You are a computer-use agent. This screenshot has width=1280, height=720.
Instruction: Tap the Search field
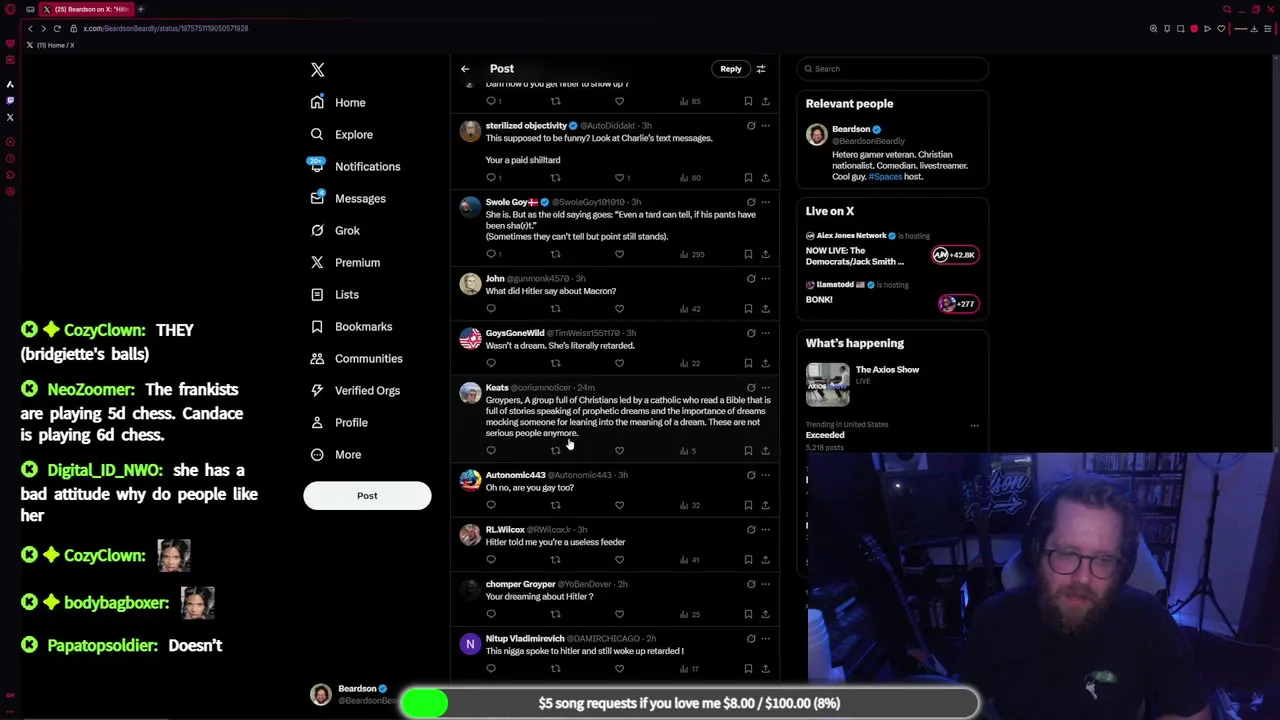[895, 69]
